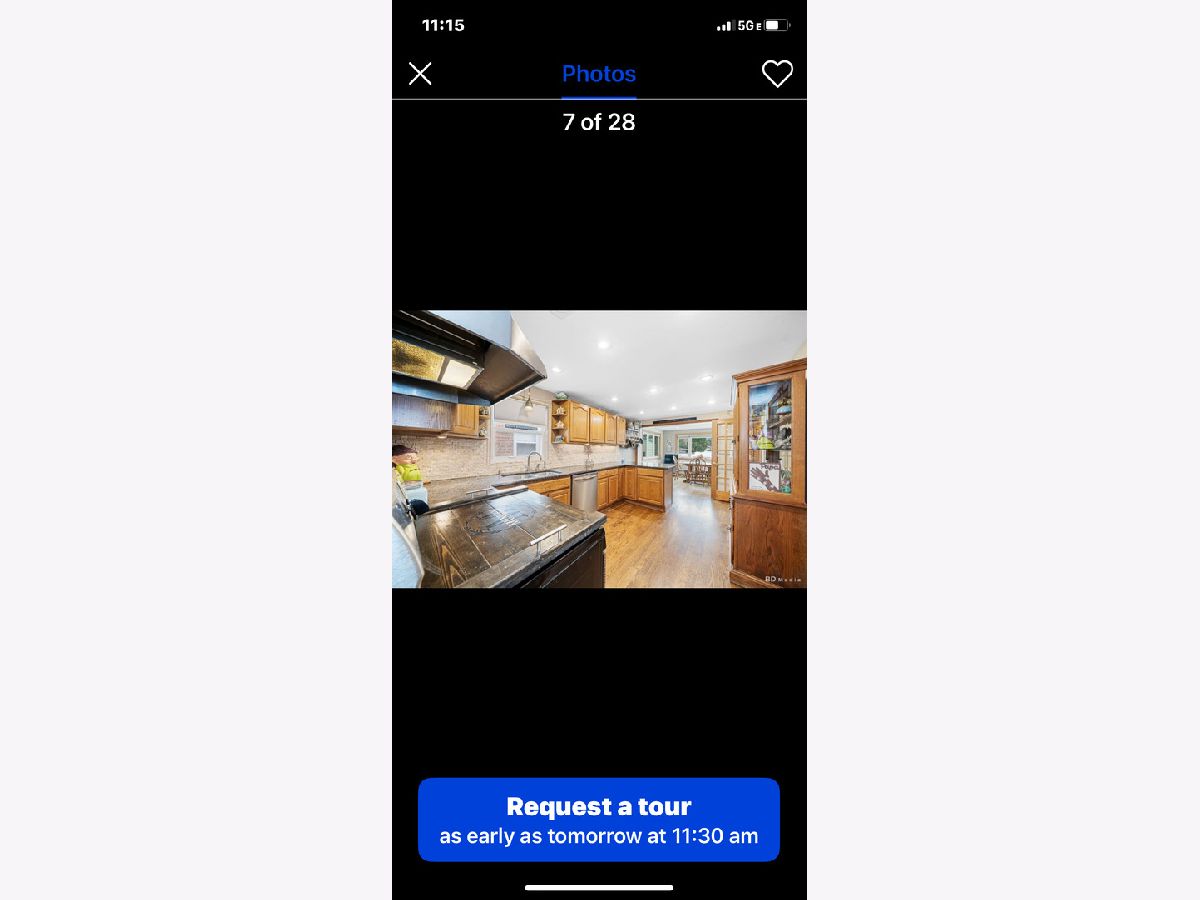
Task: Request a tour of this home
Action: [x=598, y=819]
